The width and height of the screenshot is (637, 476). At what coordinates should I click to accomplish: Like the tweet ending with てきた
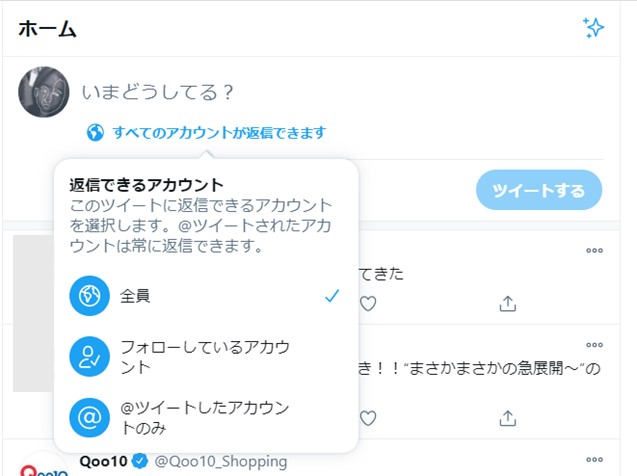(367, 303)
